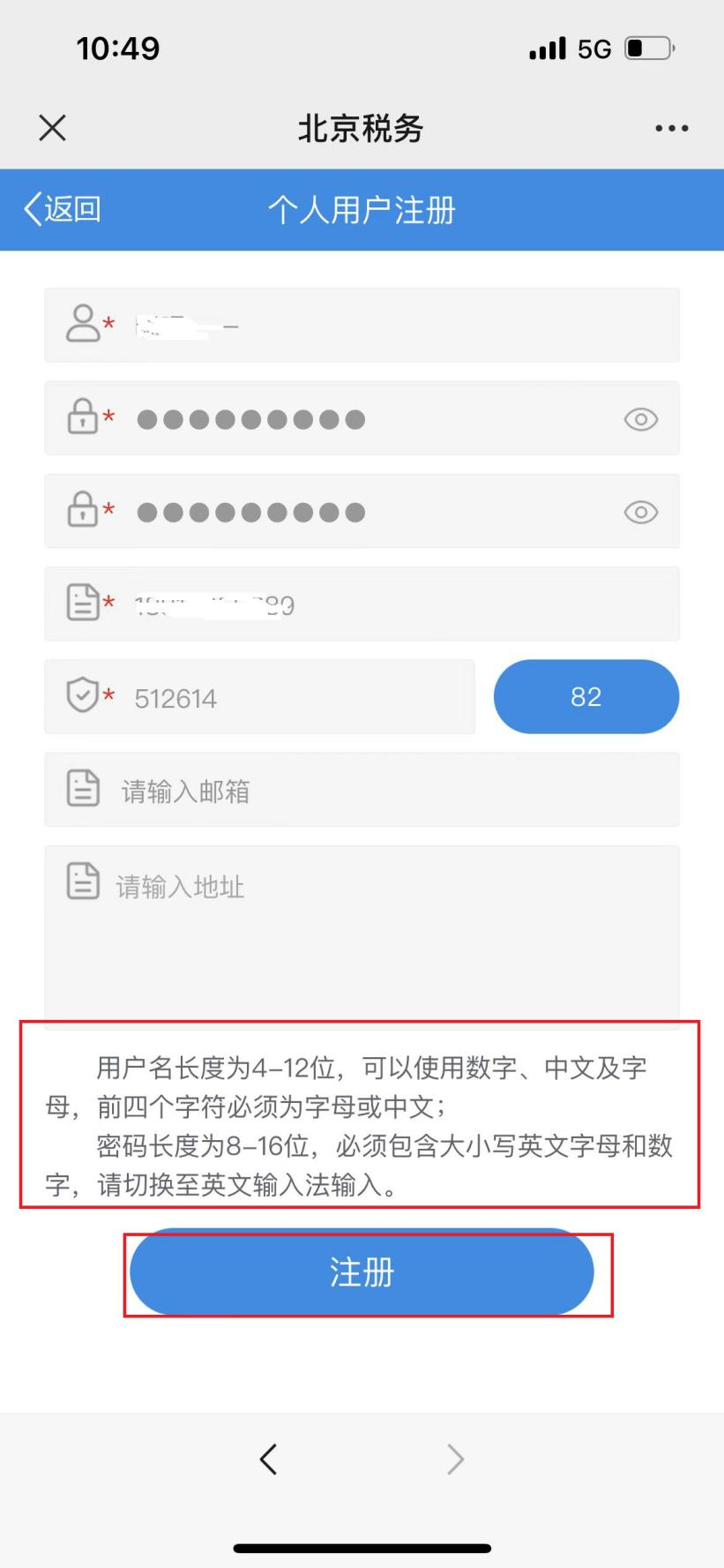Reveal the confirm password with eye icon
Screen dimensions: 724x1568
(x=641, y=512)
